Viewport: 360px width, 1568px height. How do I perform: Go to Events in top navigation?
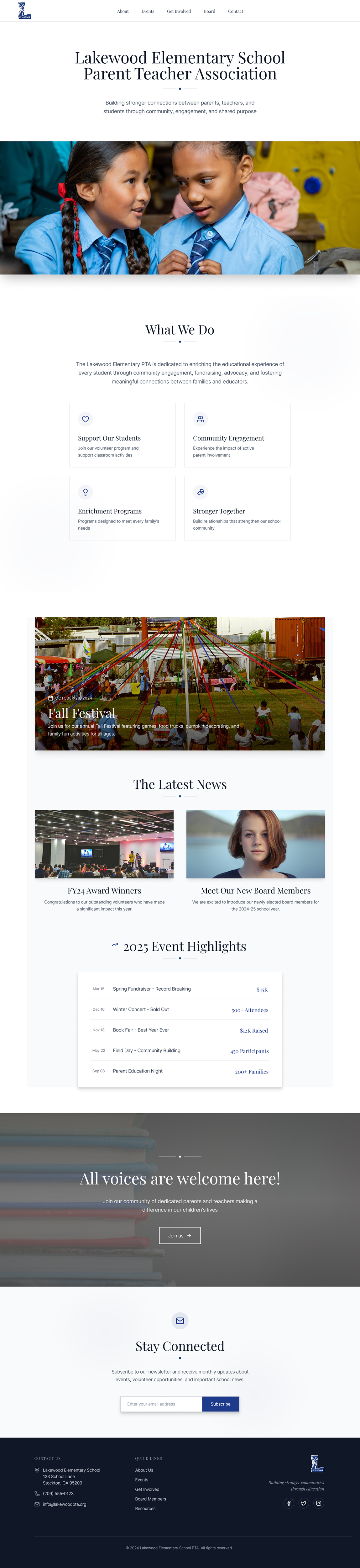pyautogui.click(x=148, y=12)
